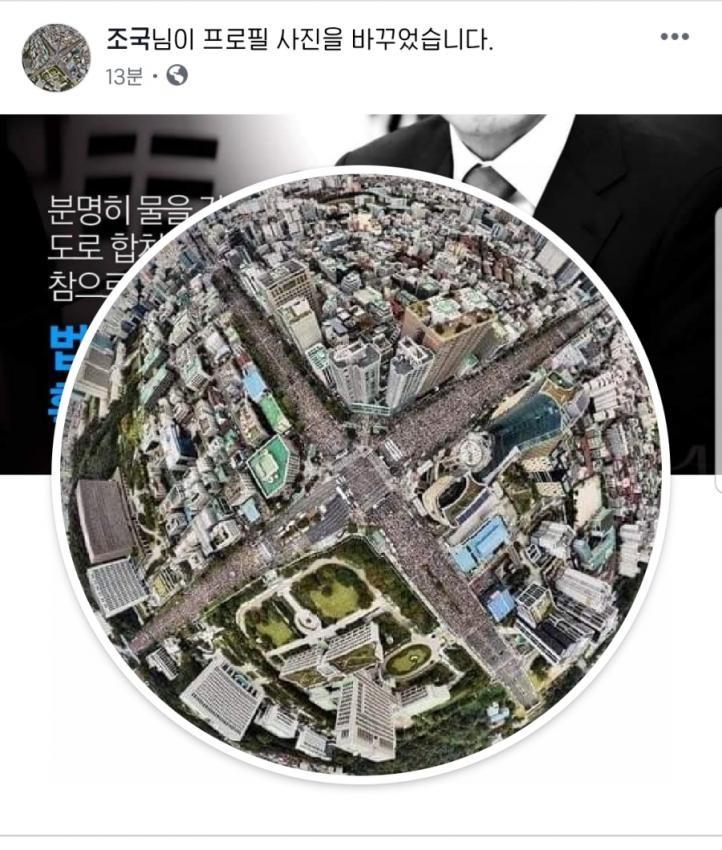Tap the name 조국 in the post header
The height and width of the screenshot is (850, 722).
(x=128, y=41)
